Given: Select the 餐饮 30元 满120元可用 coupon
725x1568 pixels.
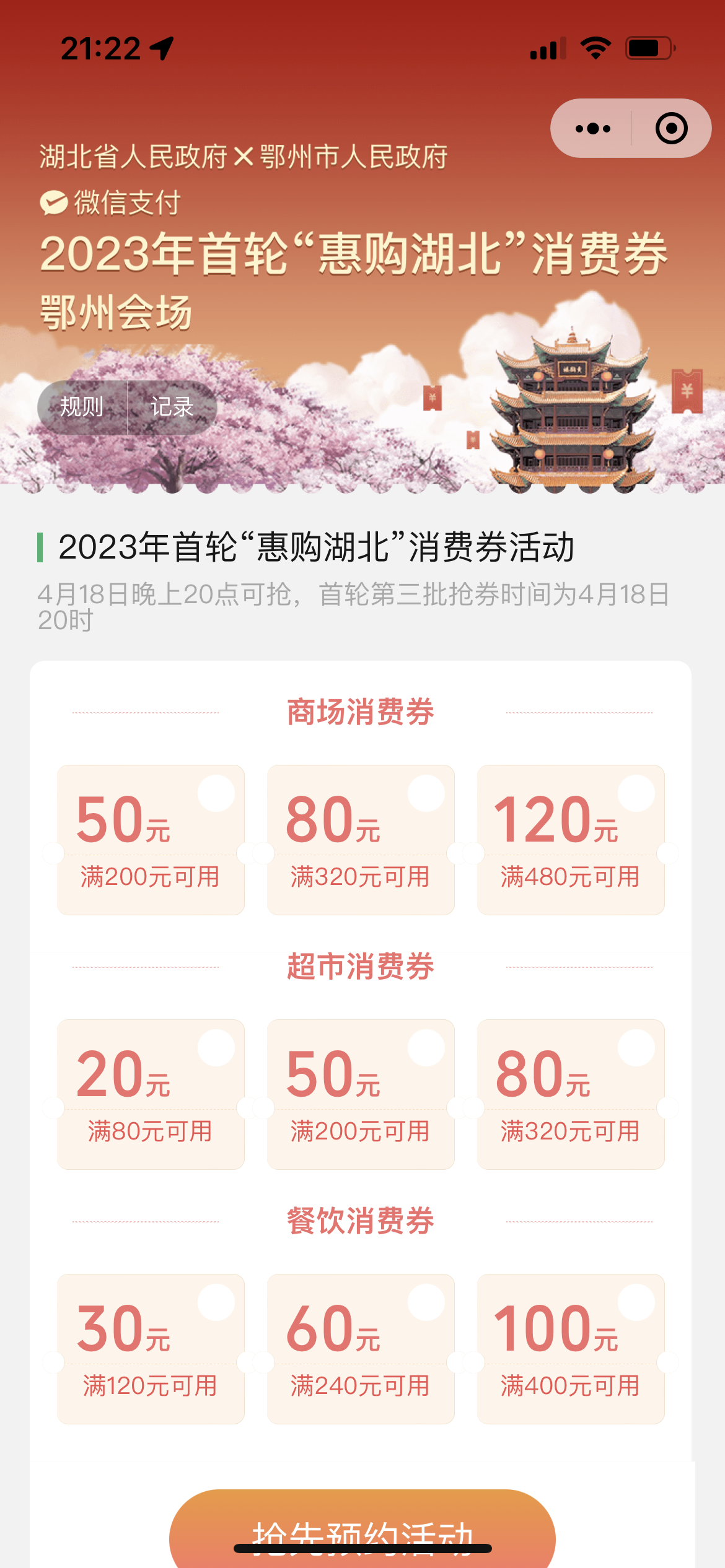Looking at the screenshot, I should click(151, 1349).
